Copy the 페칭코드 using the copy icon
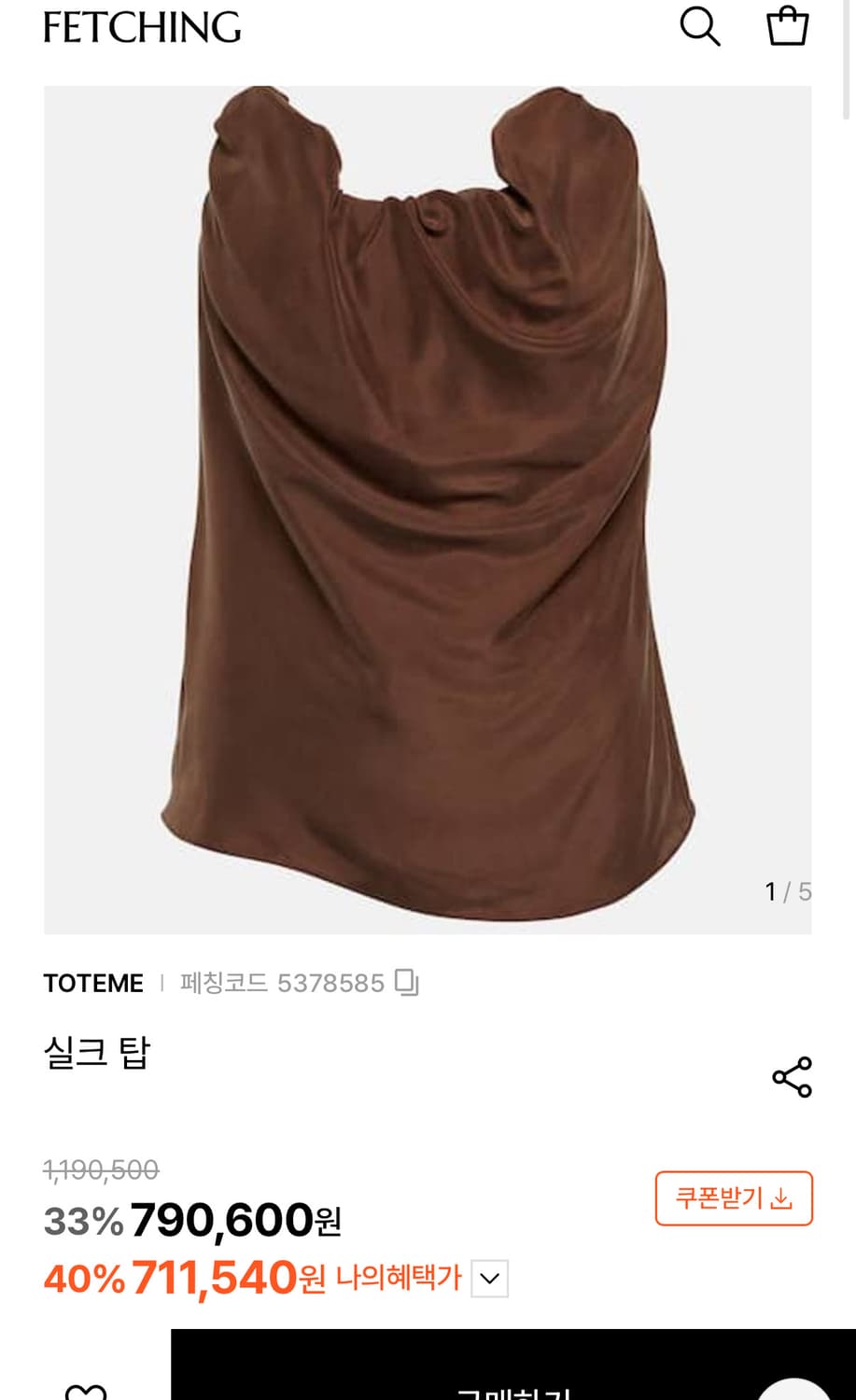The image size is (856, 1400). [x=408, y=983]
